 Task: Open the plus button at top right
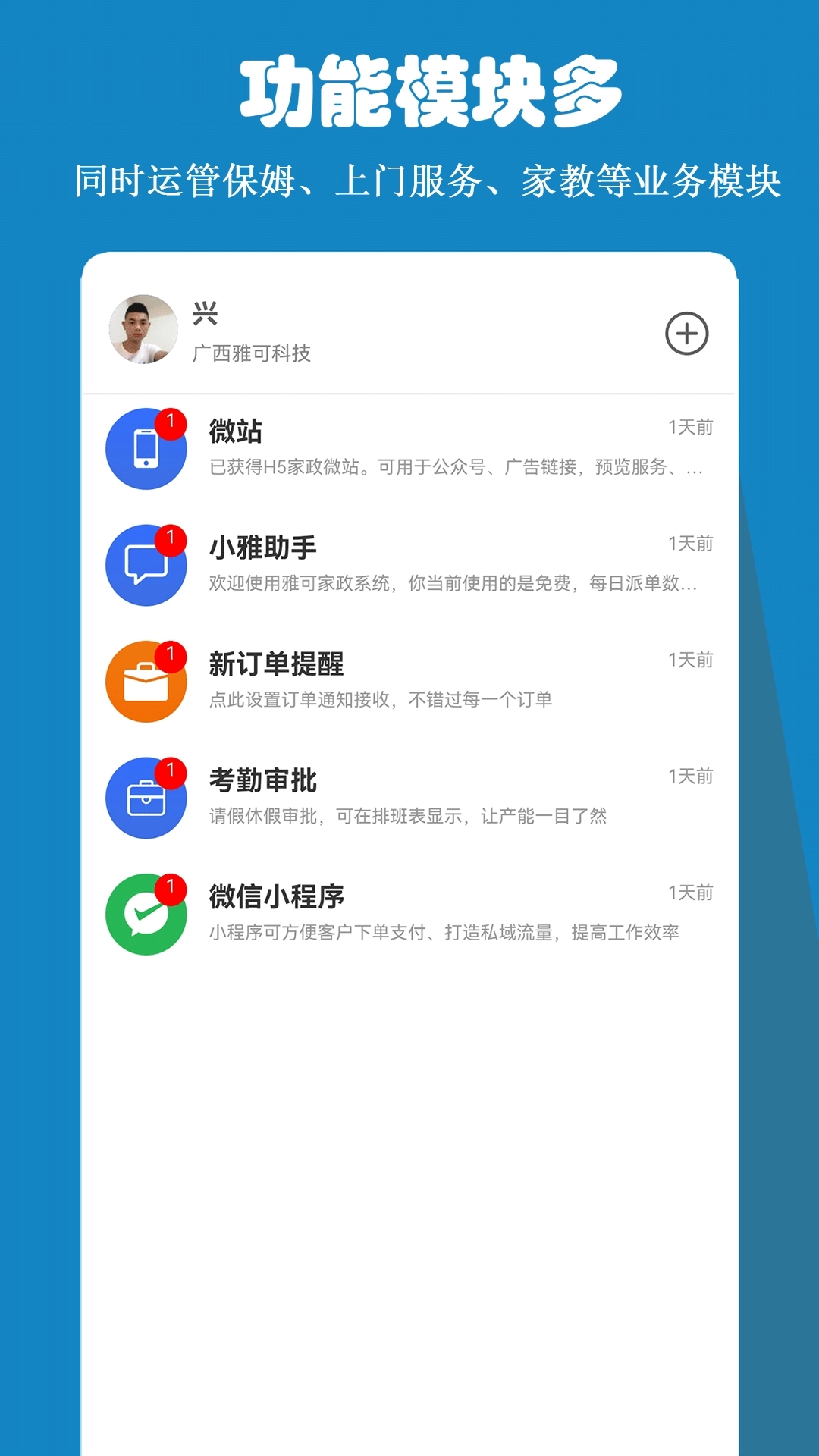(x=686, y=332)
